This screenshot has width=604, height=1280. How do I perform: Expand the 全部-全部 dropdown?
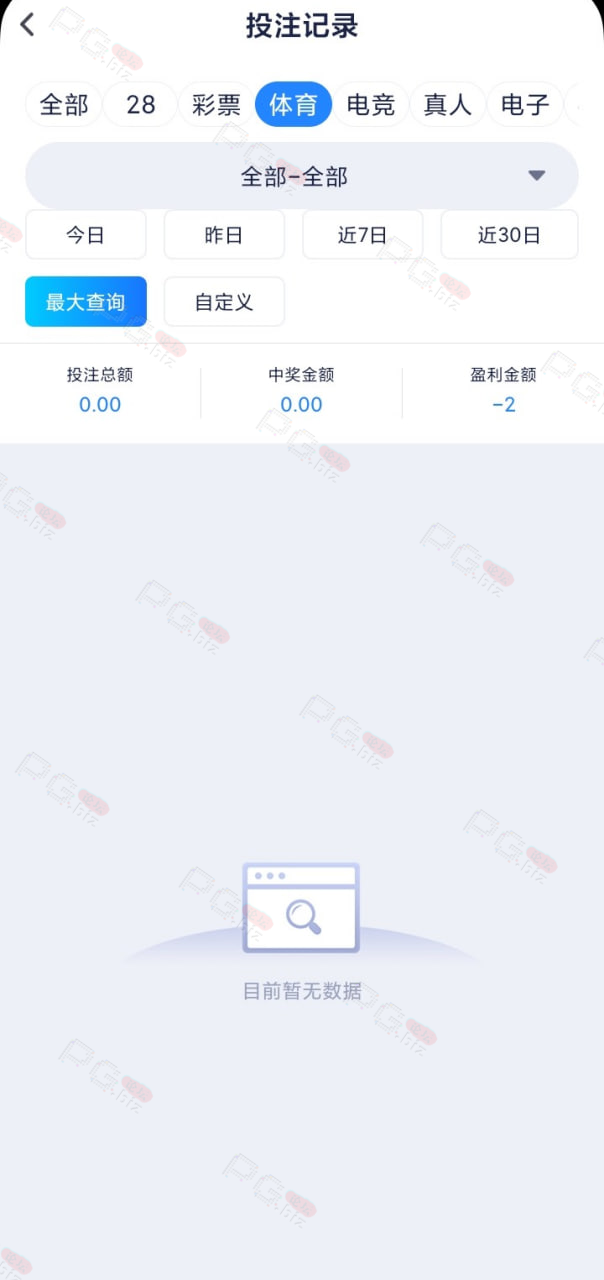(302, 176)
